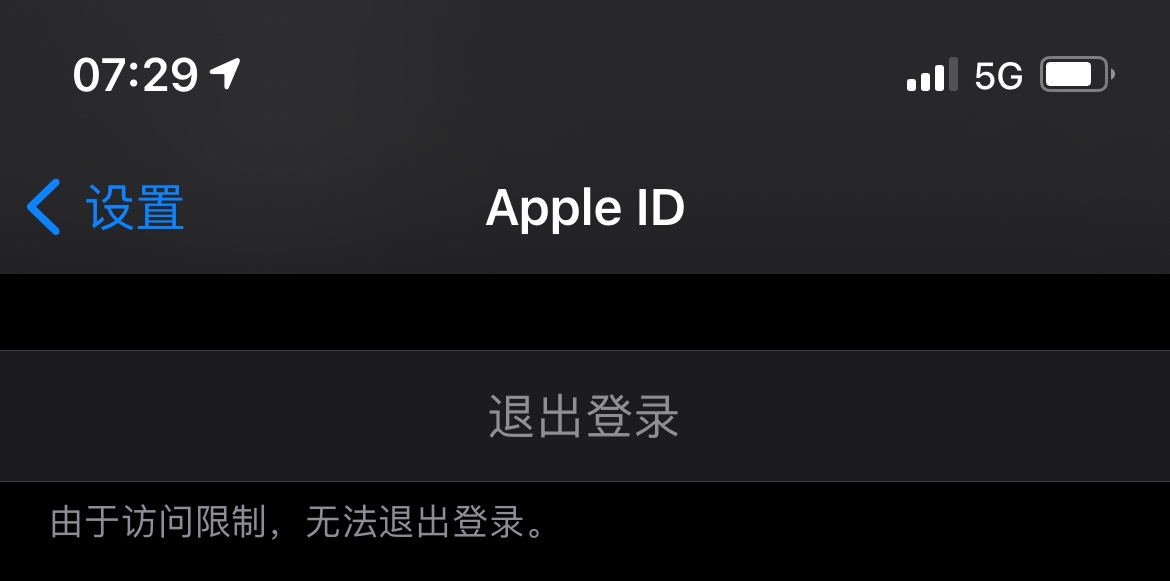Tap the 退出登录 sign out button
The image size is (1170, 581).
(584, 416)
